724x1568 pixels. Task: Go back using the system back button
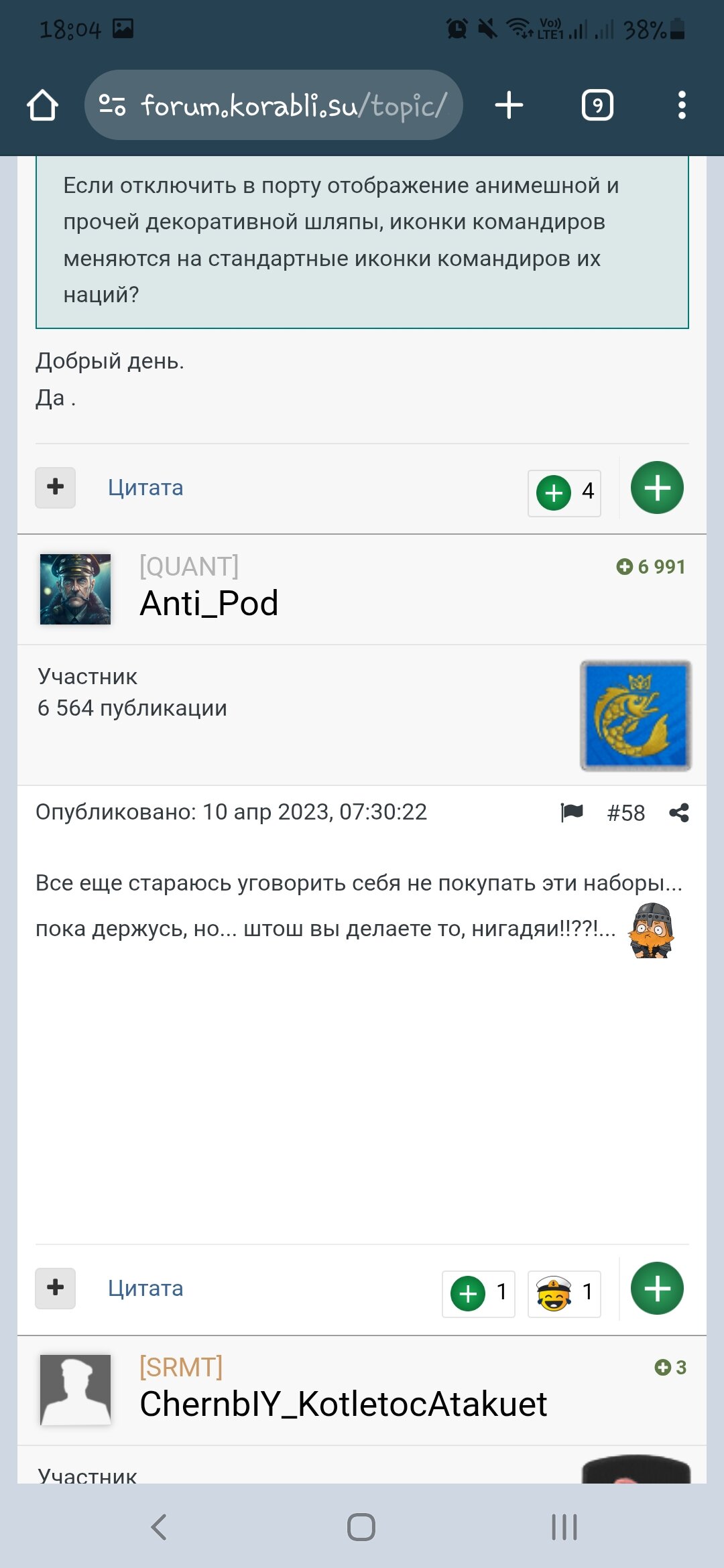click(x=159, y=1528)
